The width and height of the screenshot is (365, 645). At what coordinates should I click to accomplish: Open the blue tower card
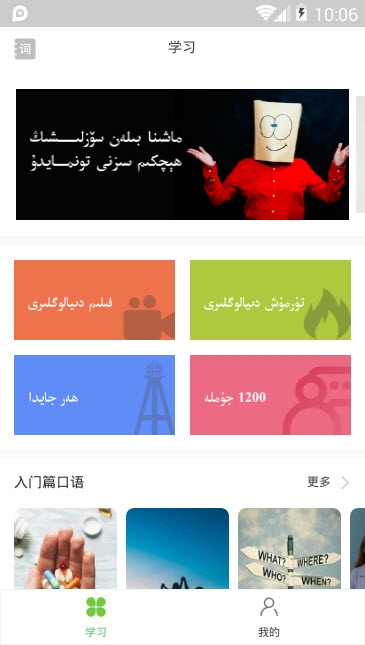[x=94, y=395]
